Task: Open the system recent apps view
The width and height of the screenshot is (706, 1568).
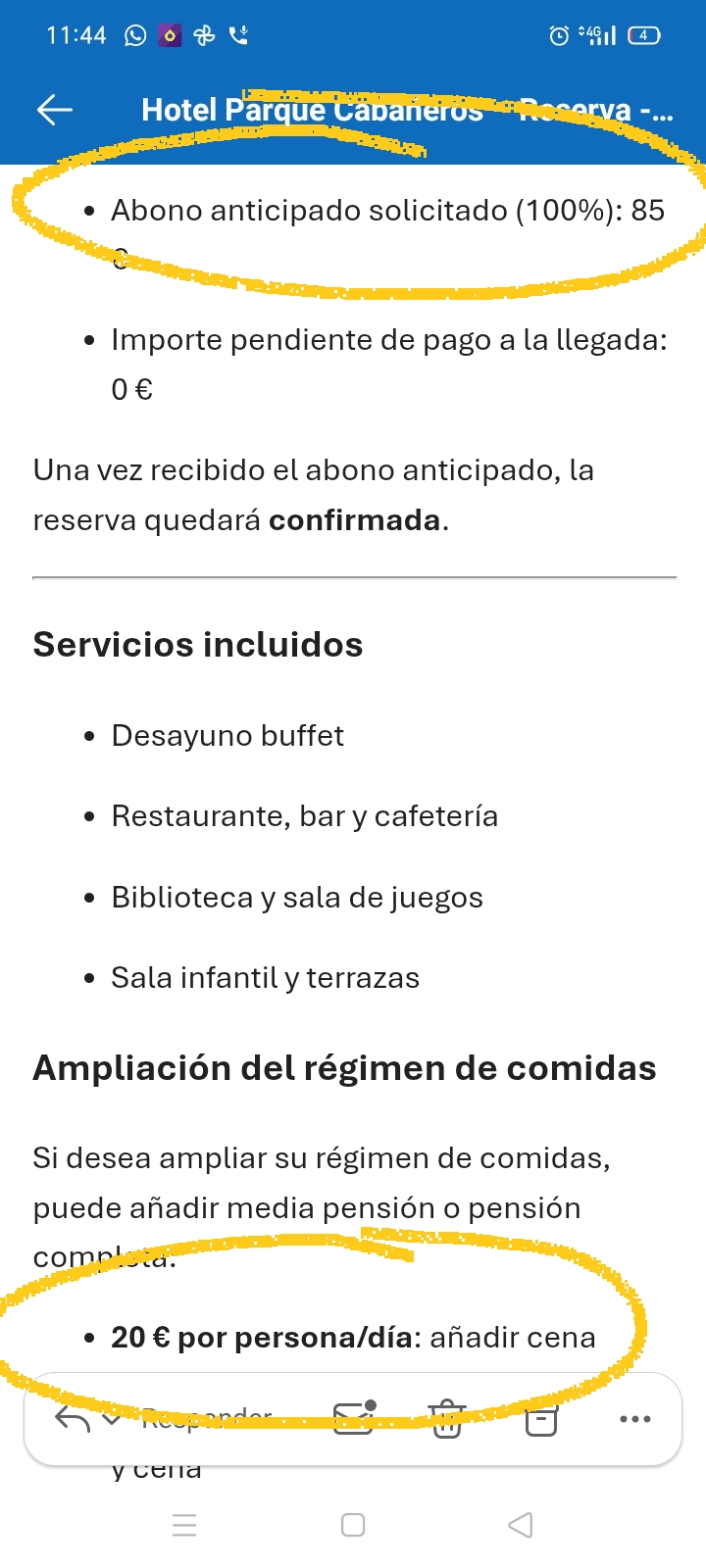Action: pos(184,1525)
